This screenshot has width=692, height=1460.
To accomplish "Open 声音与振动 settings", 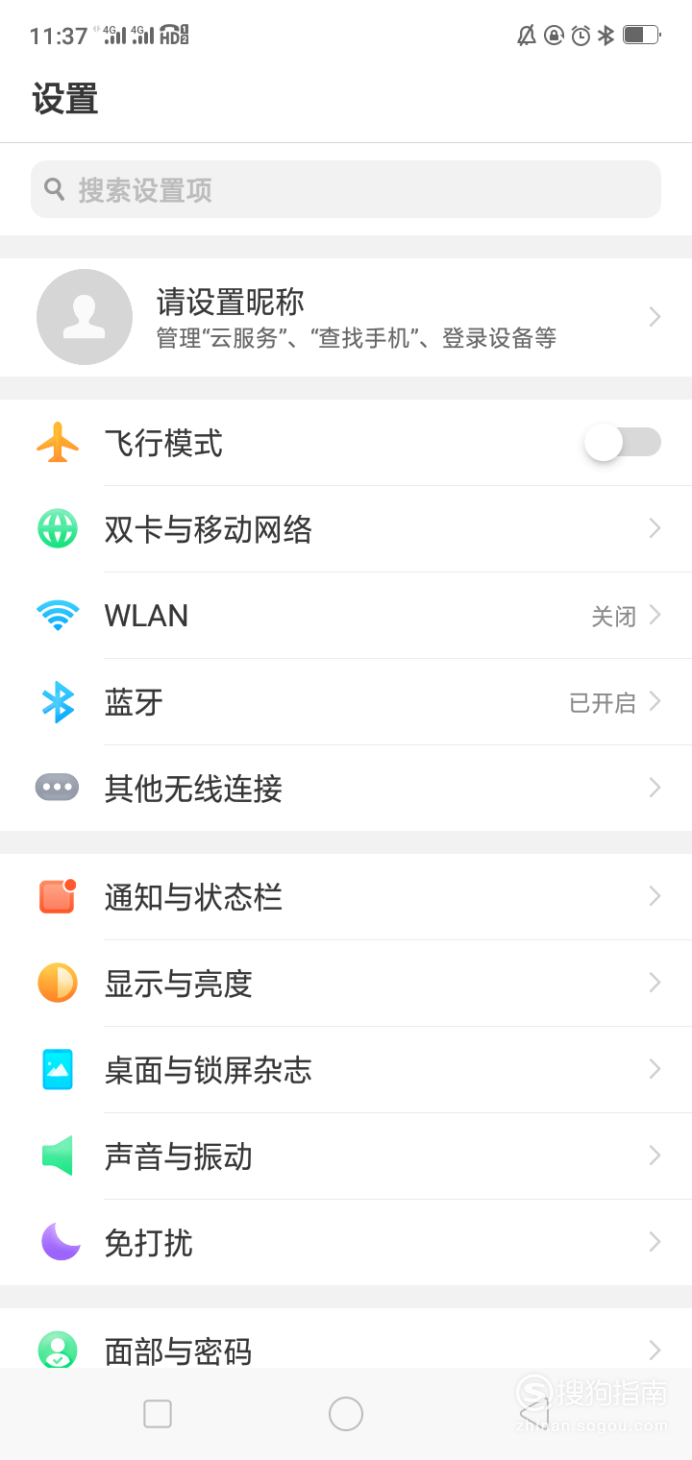I will pyautogui.click(x=346, y=1156).
